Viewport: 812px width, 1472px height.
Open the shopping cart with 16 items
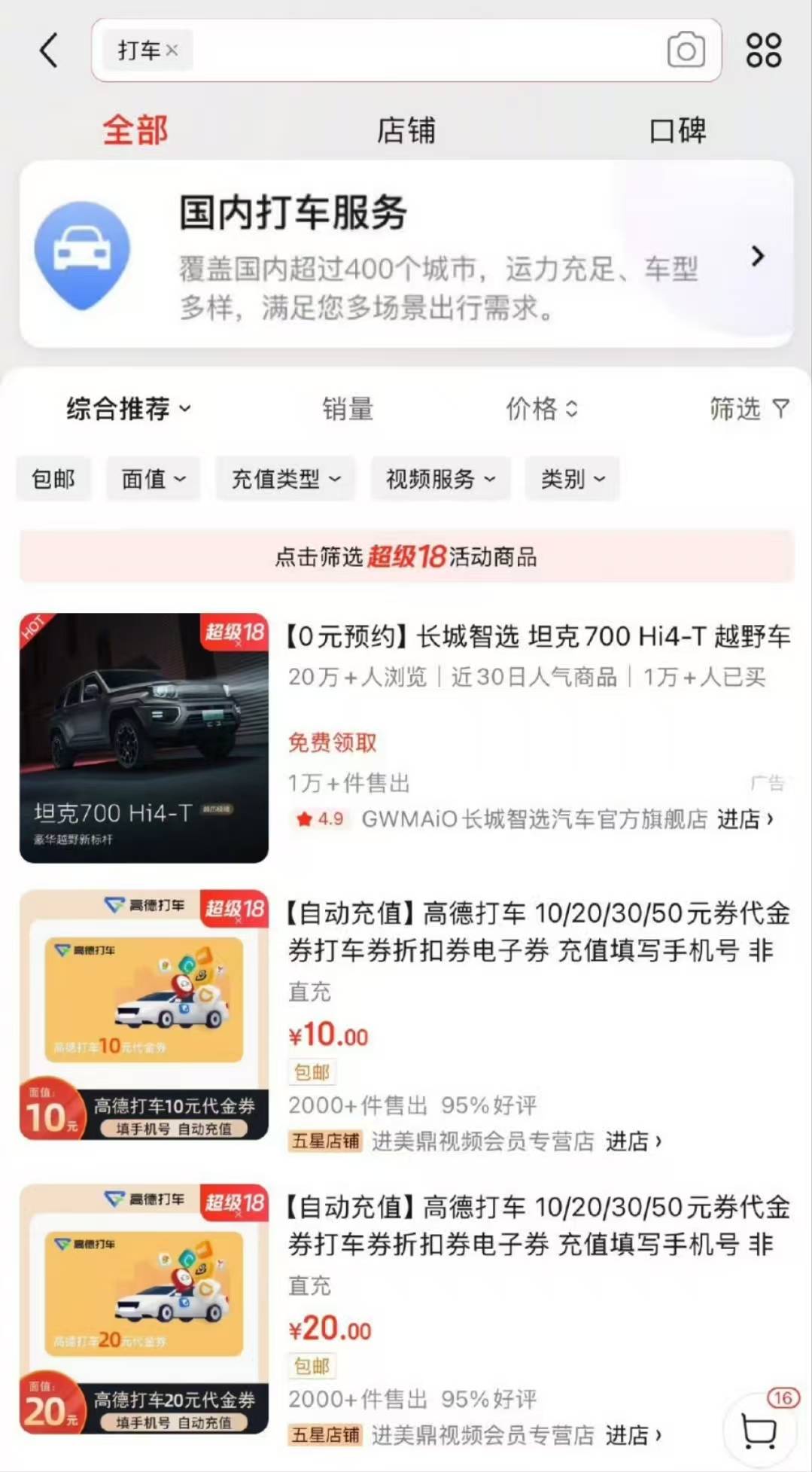[x=759, y=1429]
